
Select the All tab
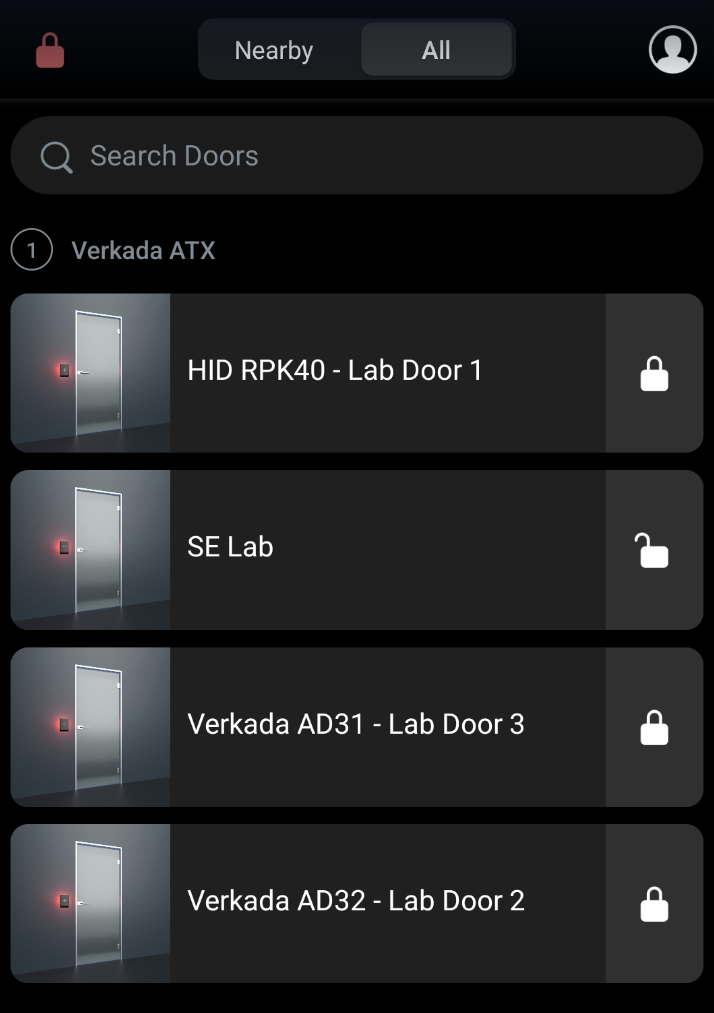tap(436, 50)
